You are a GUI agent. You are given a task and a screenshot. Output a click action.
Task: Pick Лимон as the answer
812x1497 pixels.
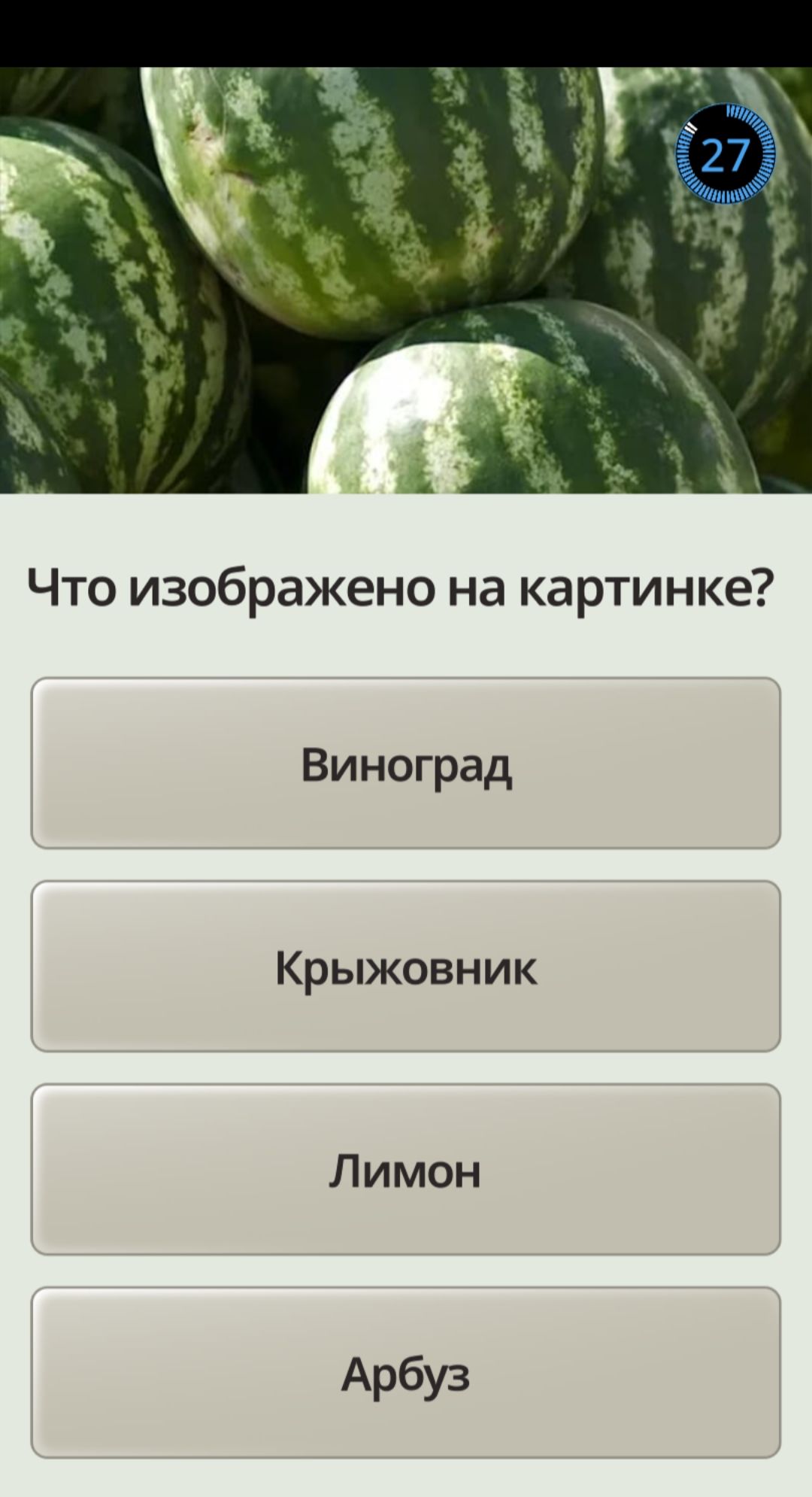click(x=406, y=1169)
